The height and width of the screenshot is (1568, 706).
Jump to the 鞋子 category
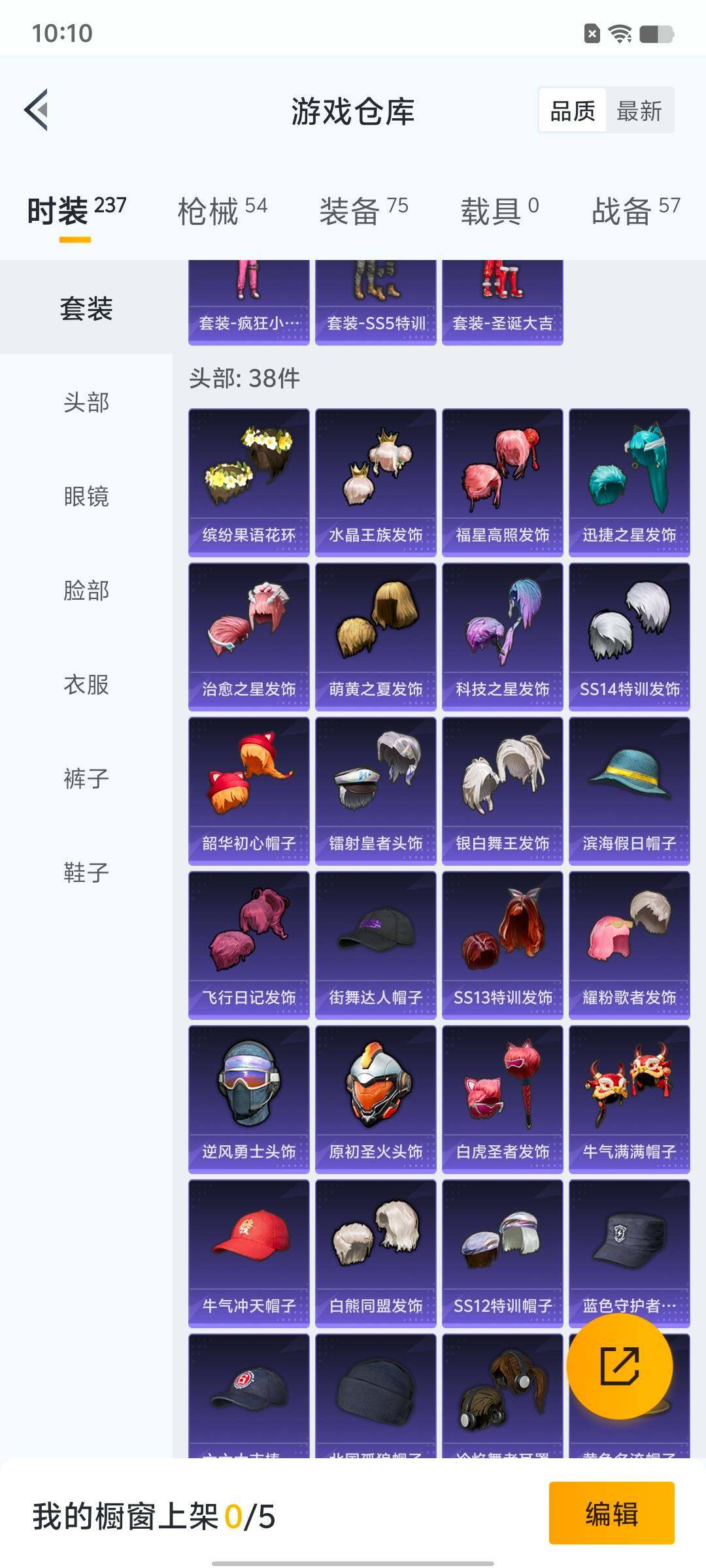86,872
